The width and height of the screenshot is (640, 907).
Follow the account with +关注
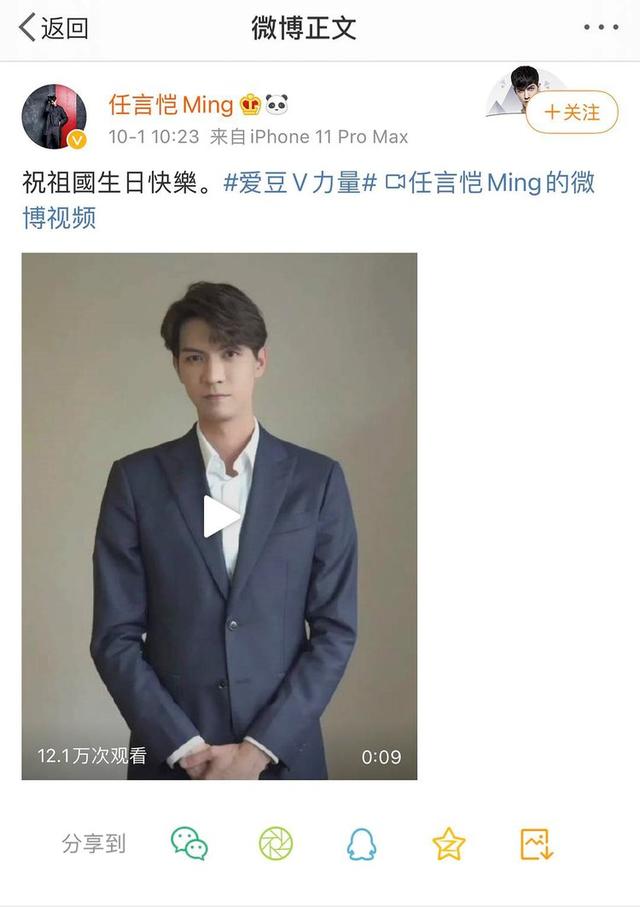coord(573,112)
